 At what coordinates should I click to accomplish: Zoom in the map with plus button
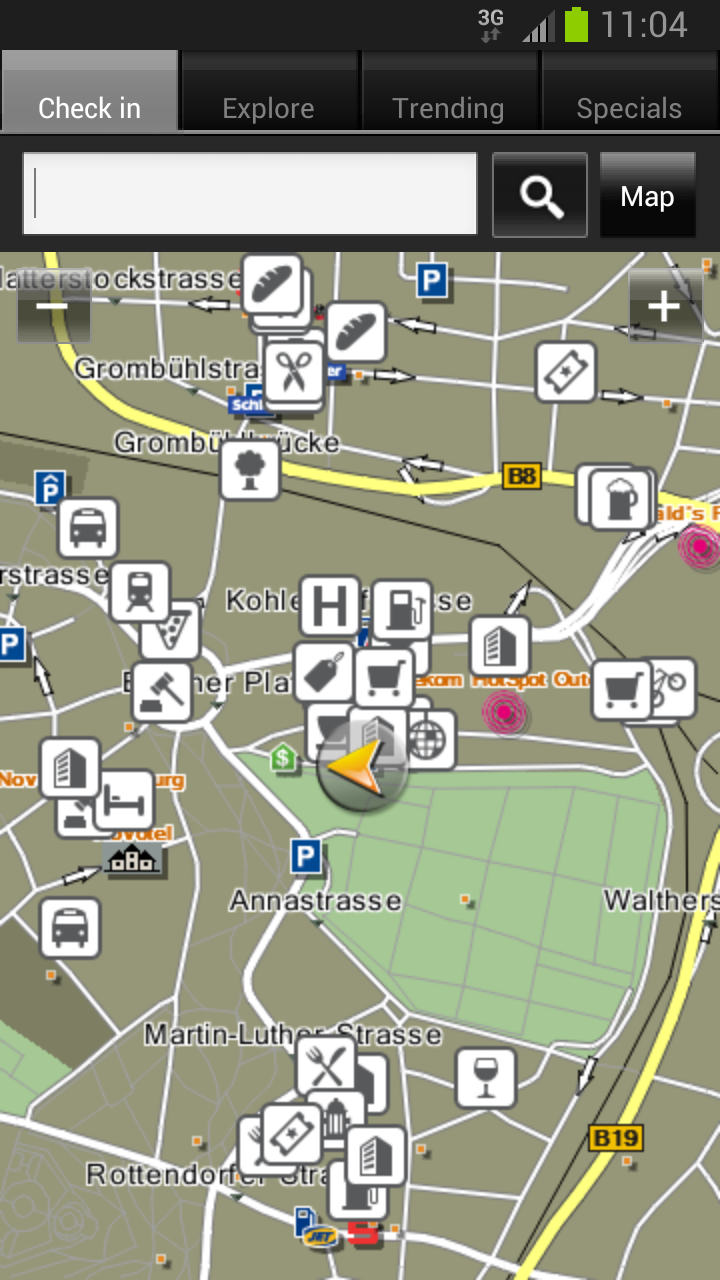[664, 306]
